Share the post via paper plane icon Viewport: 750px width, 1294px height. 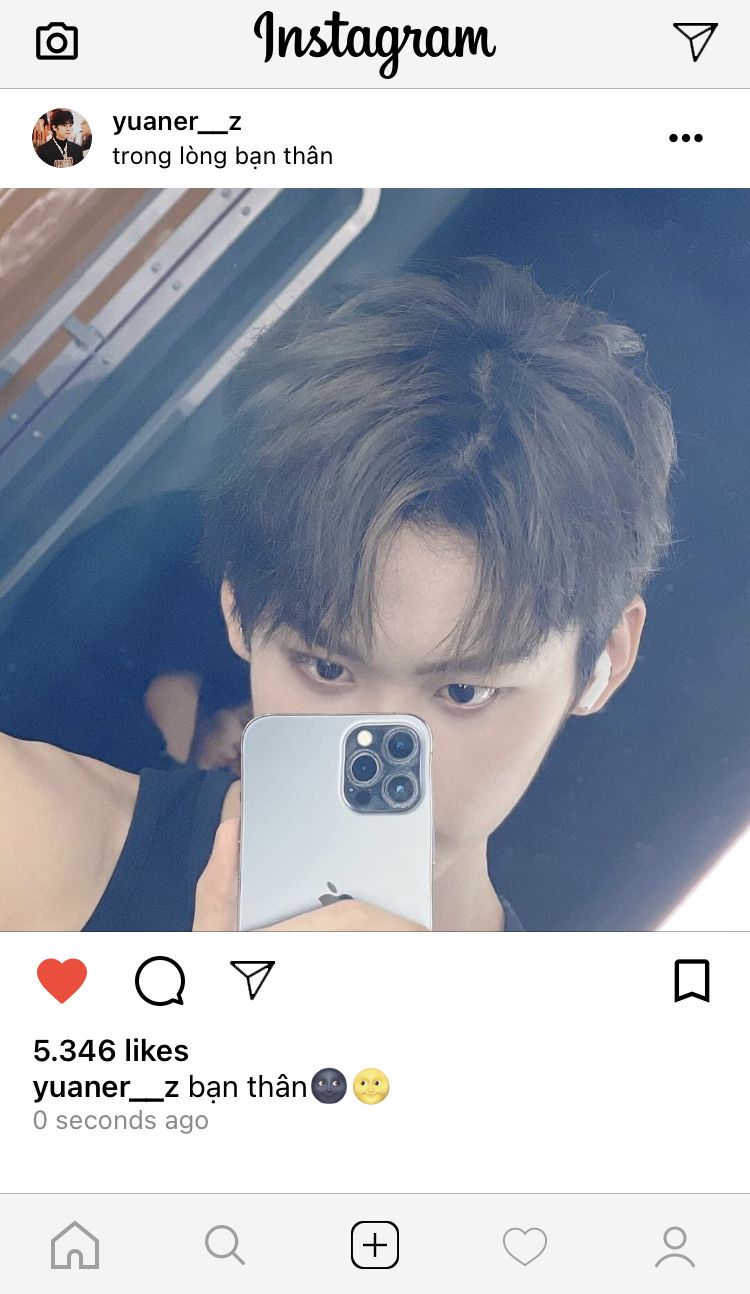252,980
